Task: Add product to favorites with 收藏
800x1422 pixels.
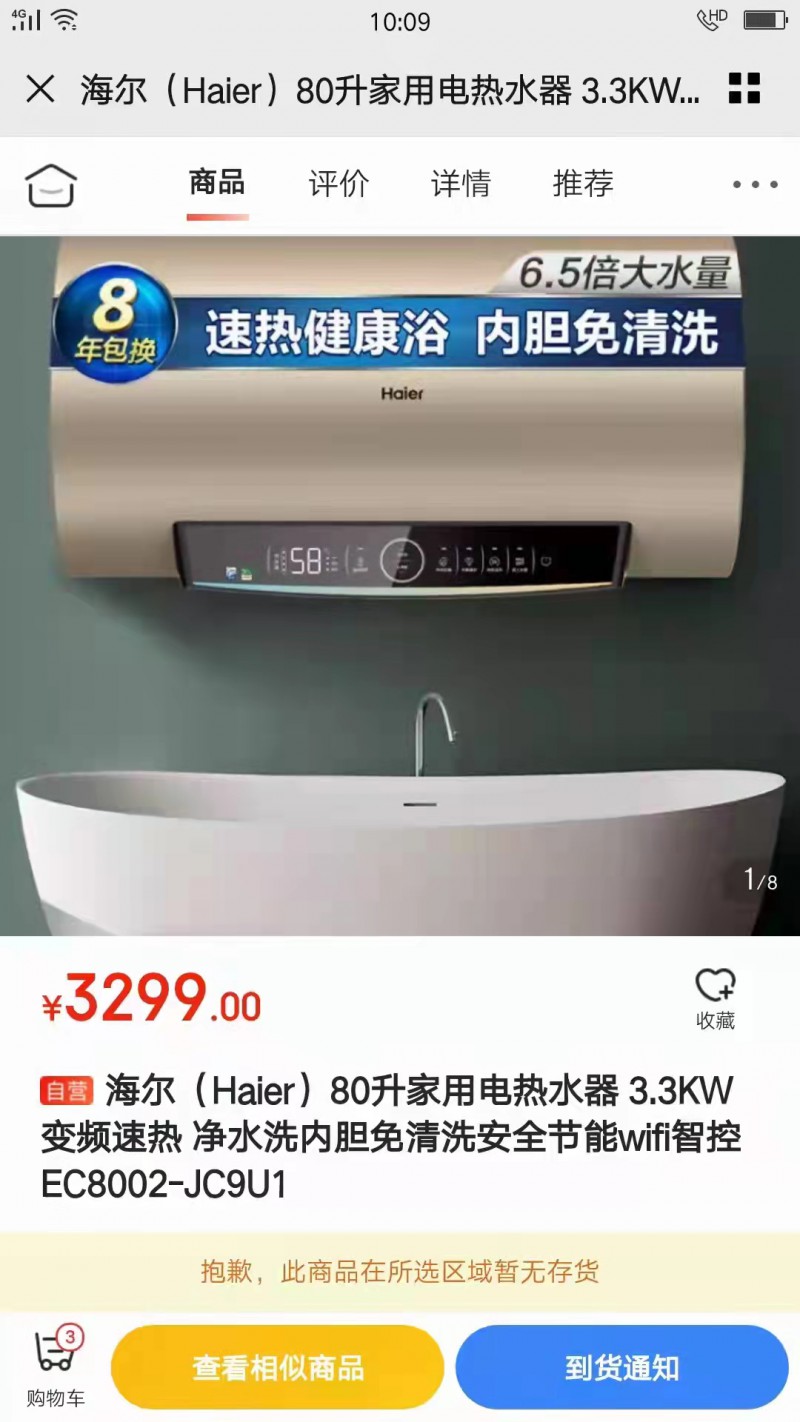Action: (x=716, y=998)
